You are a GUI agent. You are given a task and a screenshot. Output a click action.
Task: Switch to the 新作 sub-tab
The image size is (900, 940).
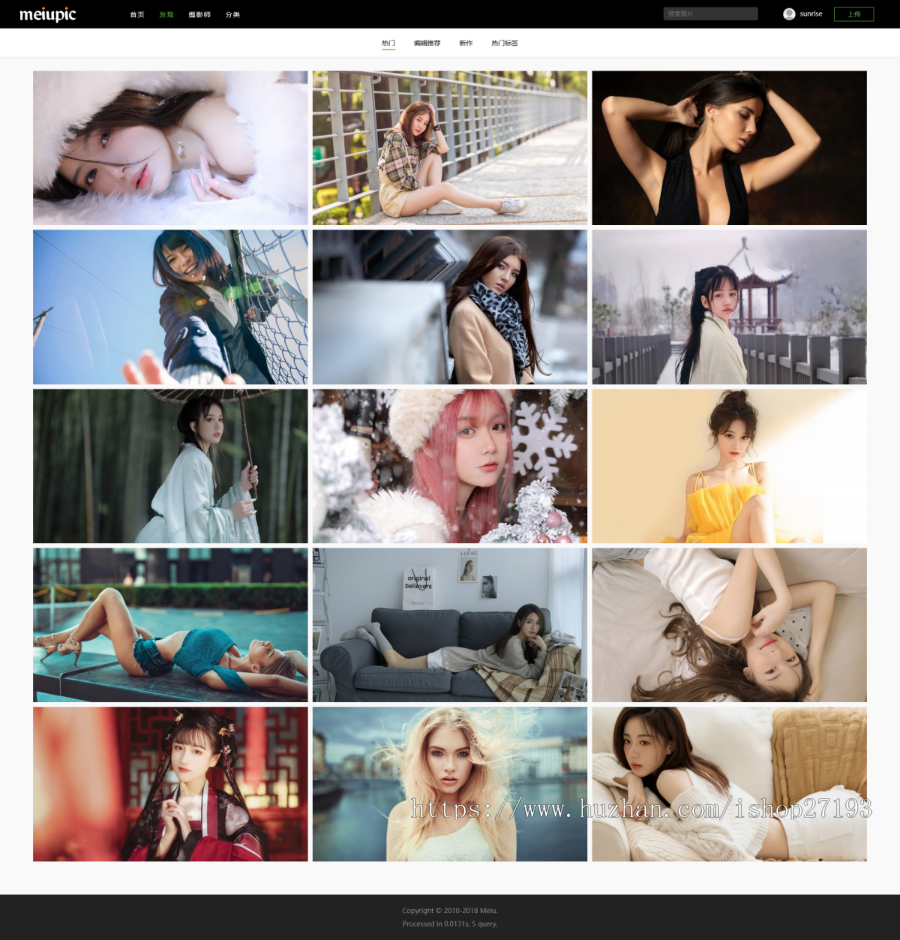466,44
